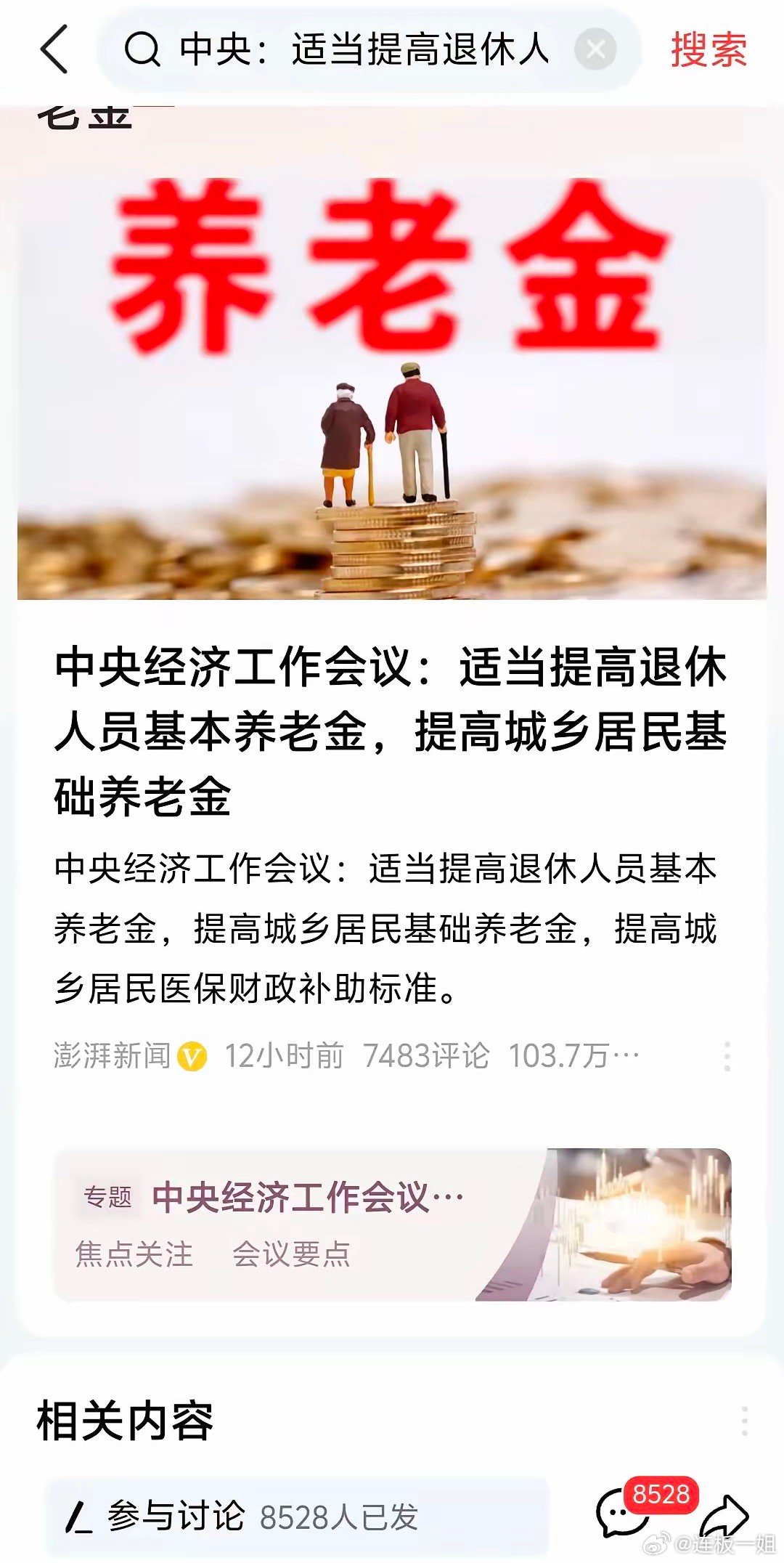Image resolution: width=784 pixels, height=1563 pixels.
Task: Select the 焦点关注 link
Action: click(134, 1254)
